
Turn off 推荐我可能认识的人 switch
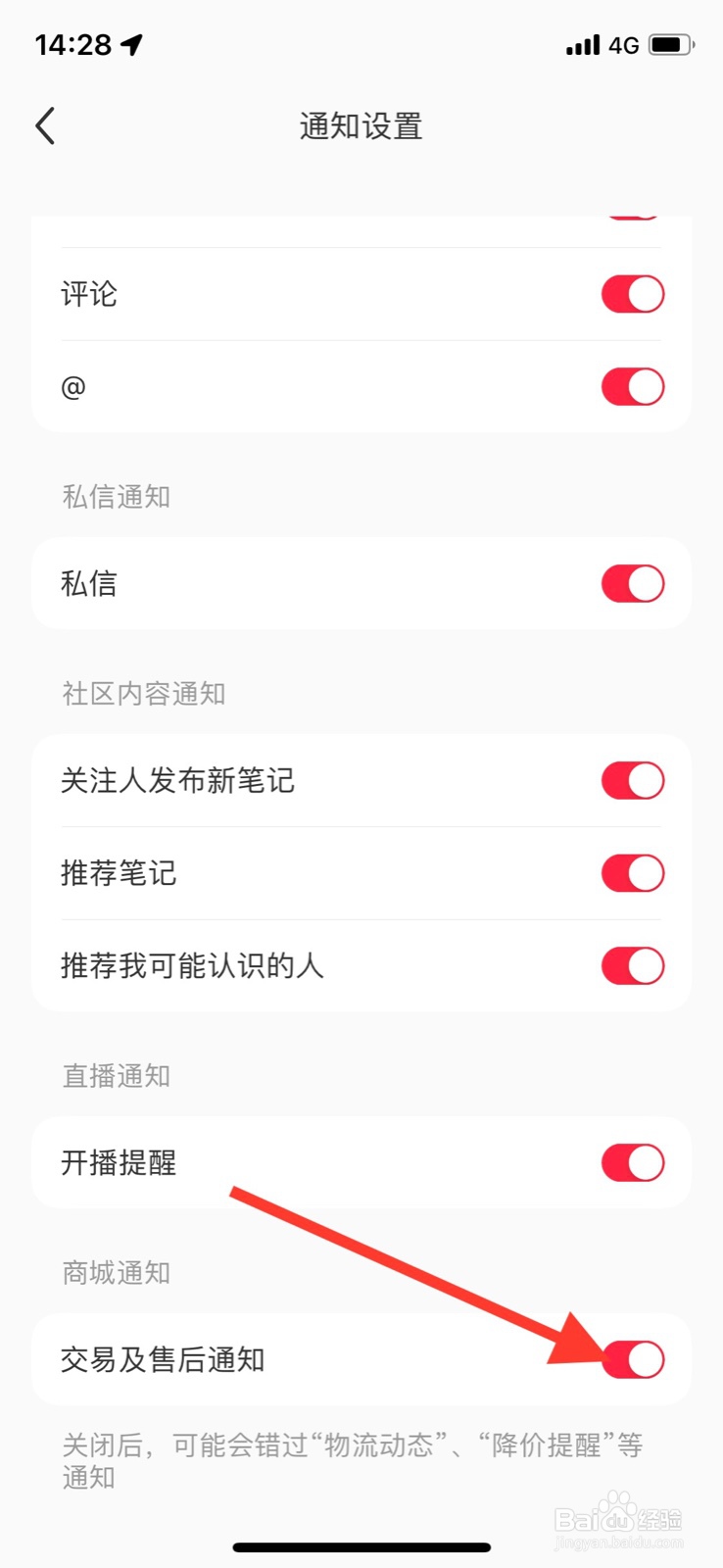(x=632, y=966)
